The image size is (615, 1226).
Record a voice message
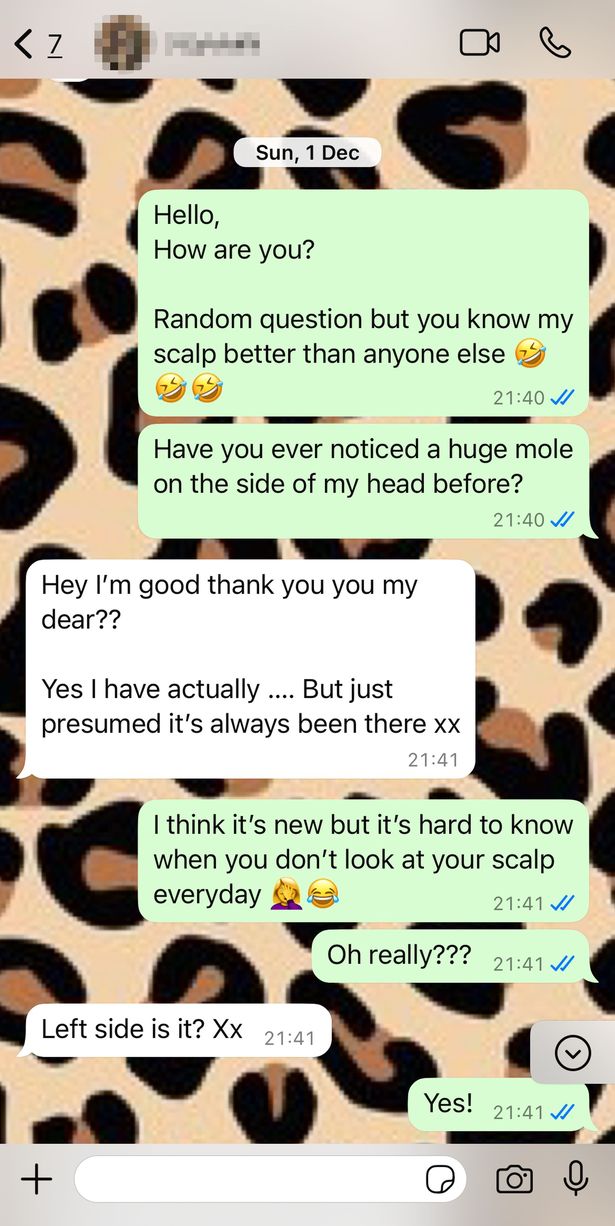coord(576,1180)
